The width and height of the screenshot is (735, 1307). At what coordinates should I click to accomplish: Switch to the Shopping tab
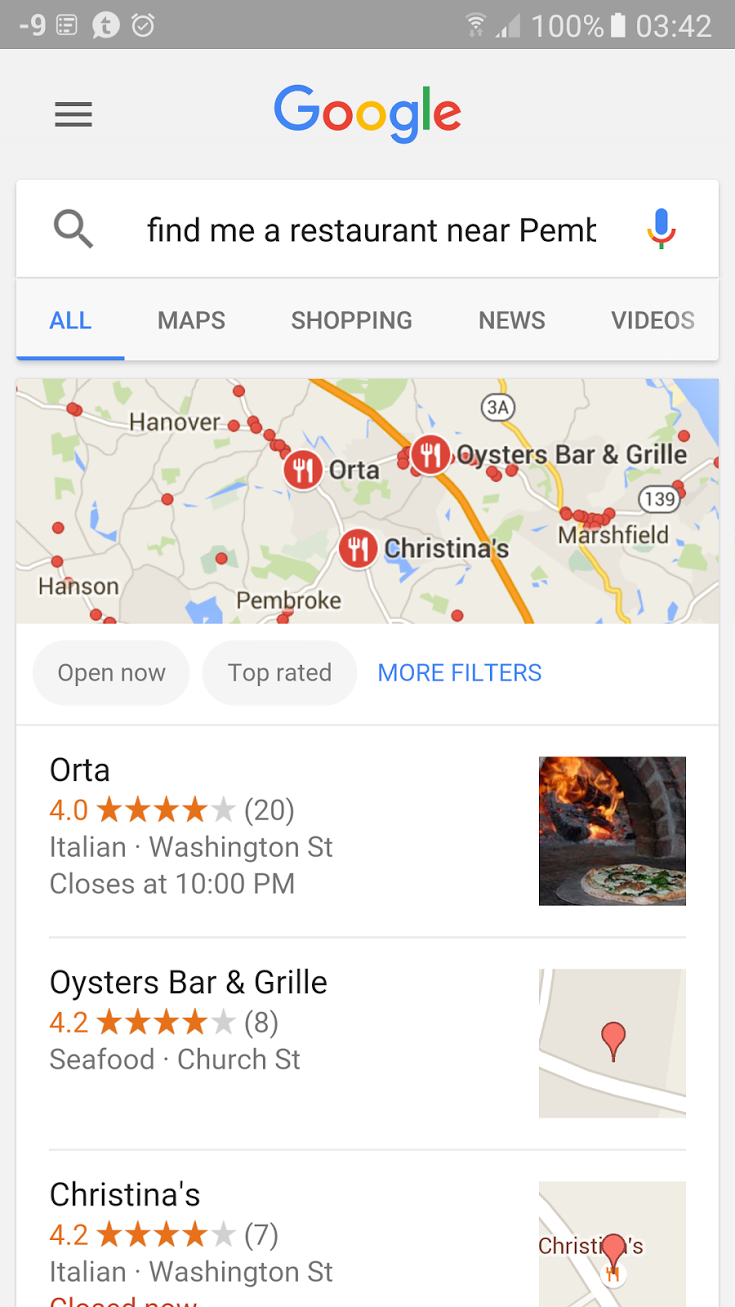(351, 321)
